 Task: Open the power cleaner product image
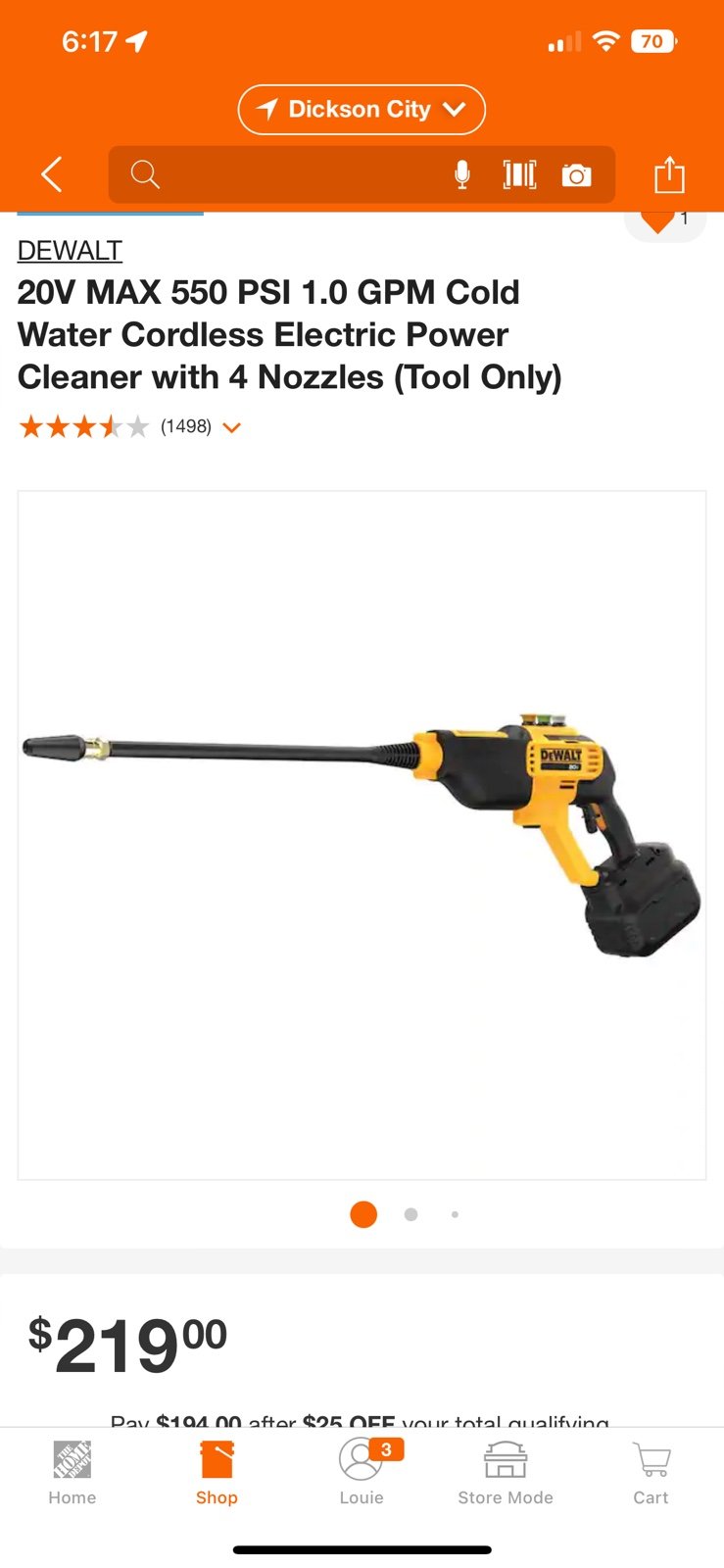[x=362, y=835]
